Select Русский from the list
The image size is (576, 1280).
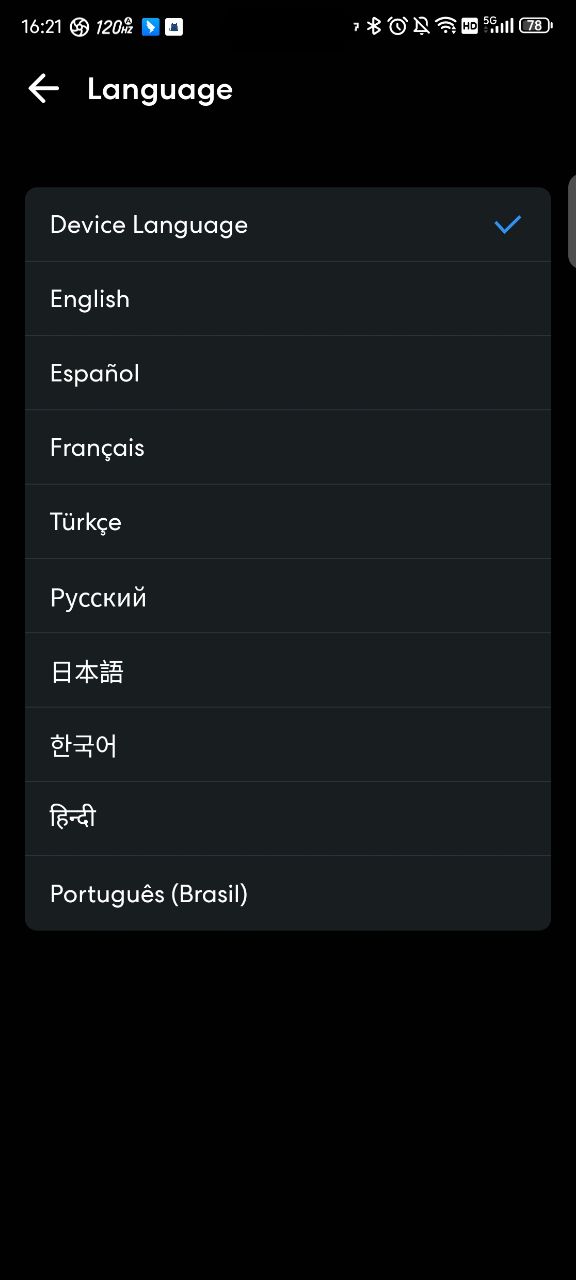[x=288, y=596]
